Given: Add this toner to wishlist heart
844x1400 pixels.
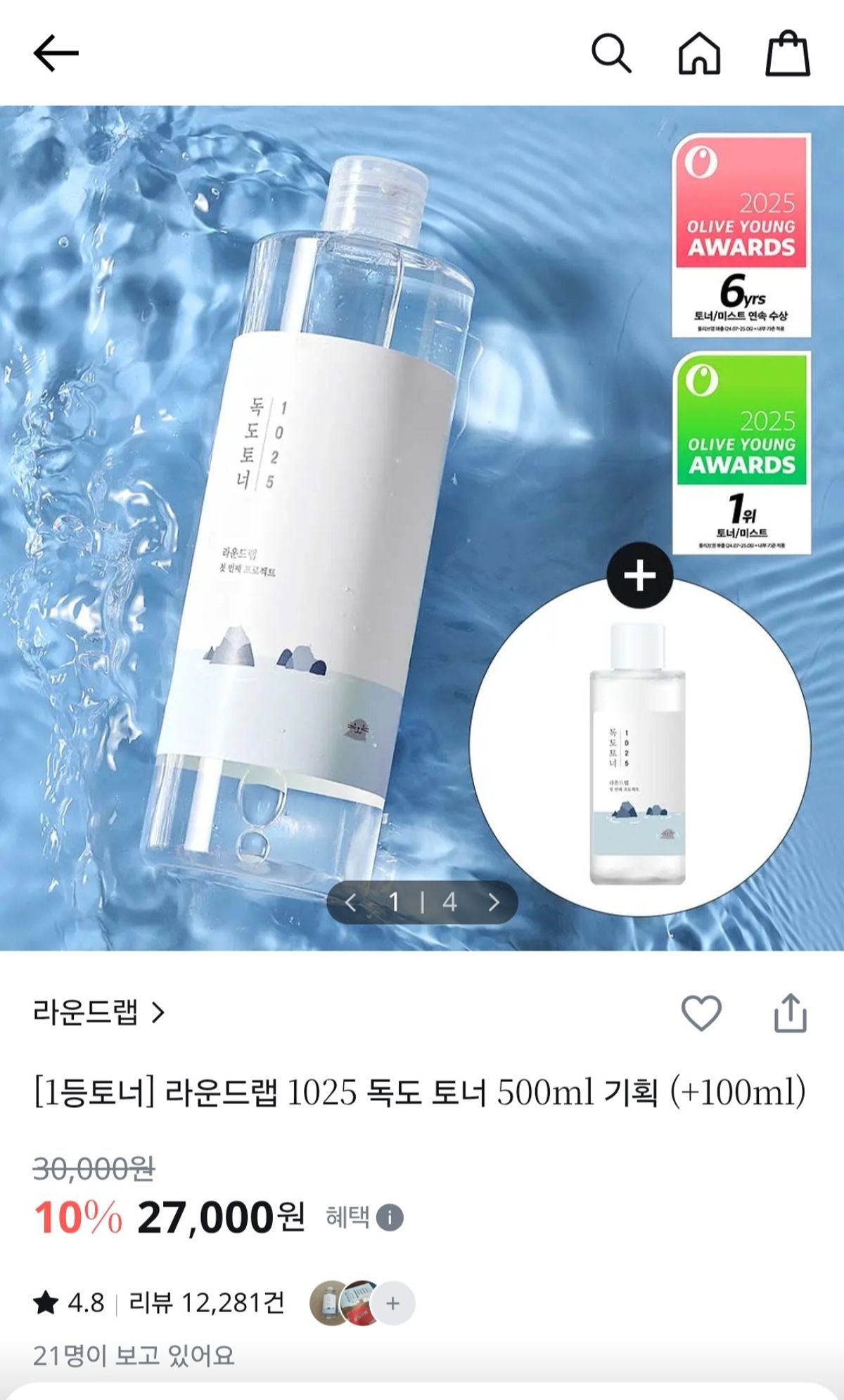Looking at the screenshot, I should pyautogui.click(x=701, y=1013).
